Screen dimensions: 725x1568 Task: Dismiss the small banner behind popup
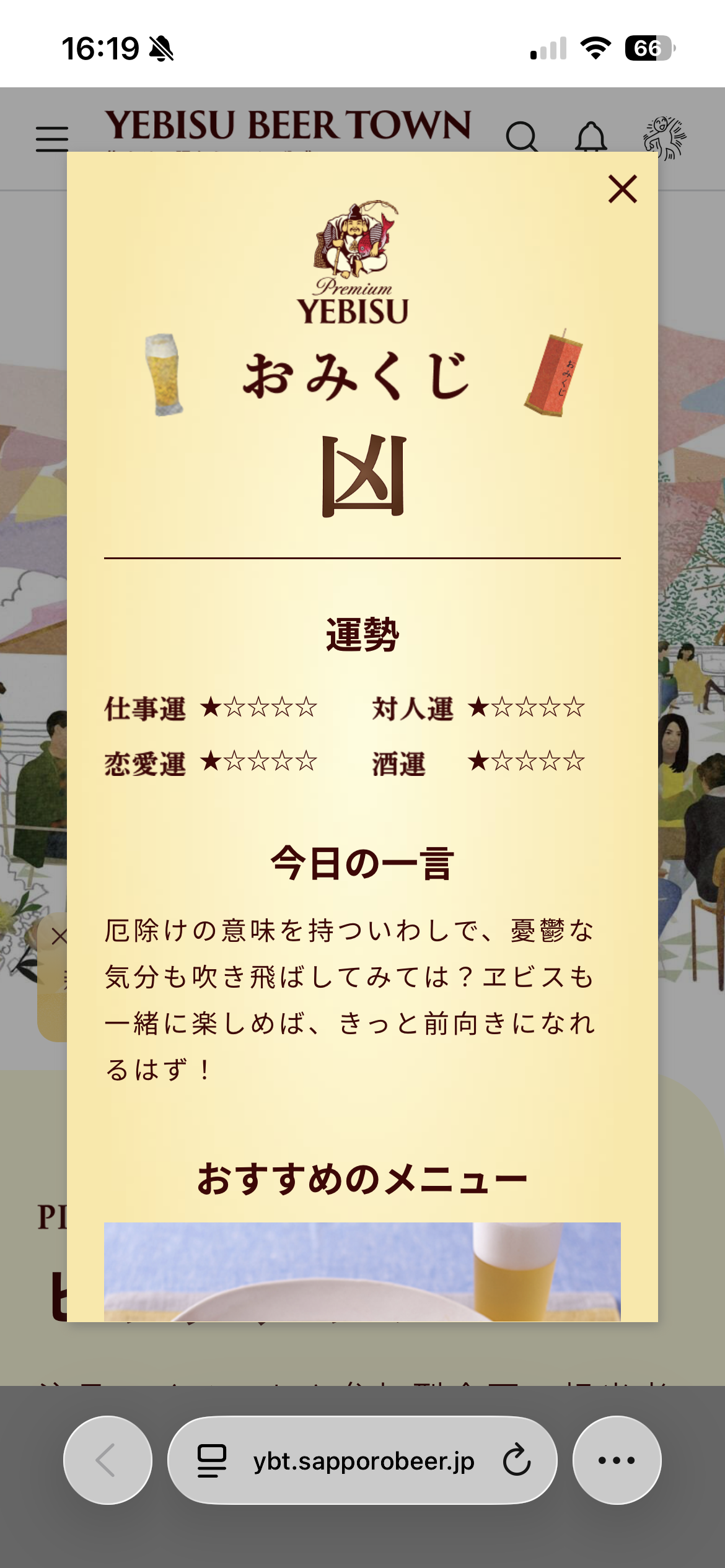point(58,936)
